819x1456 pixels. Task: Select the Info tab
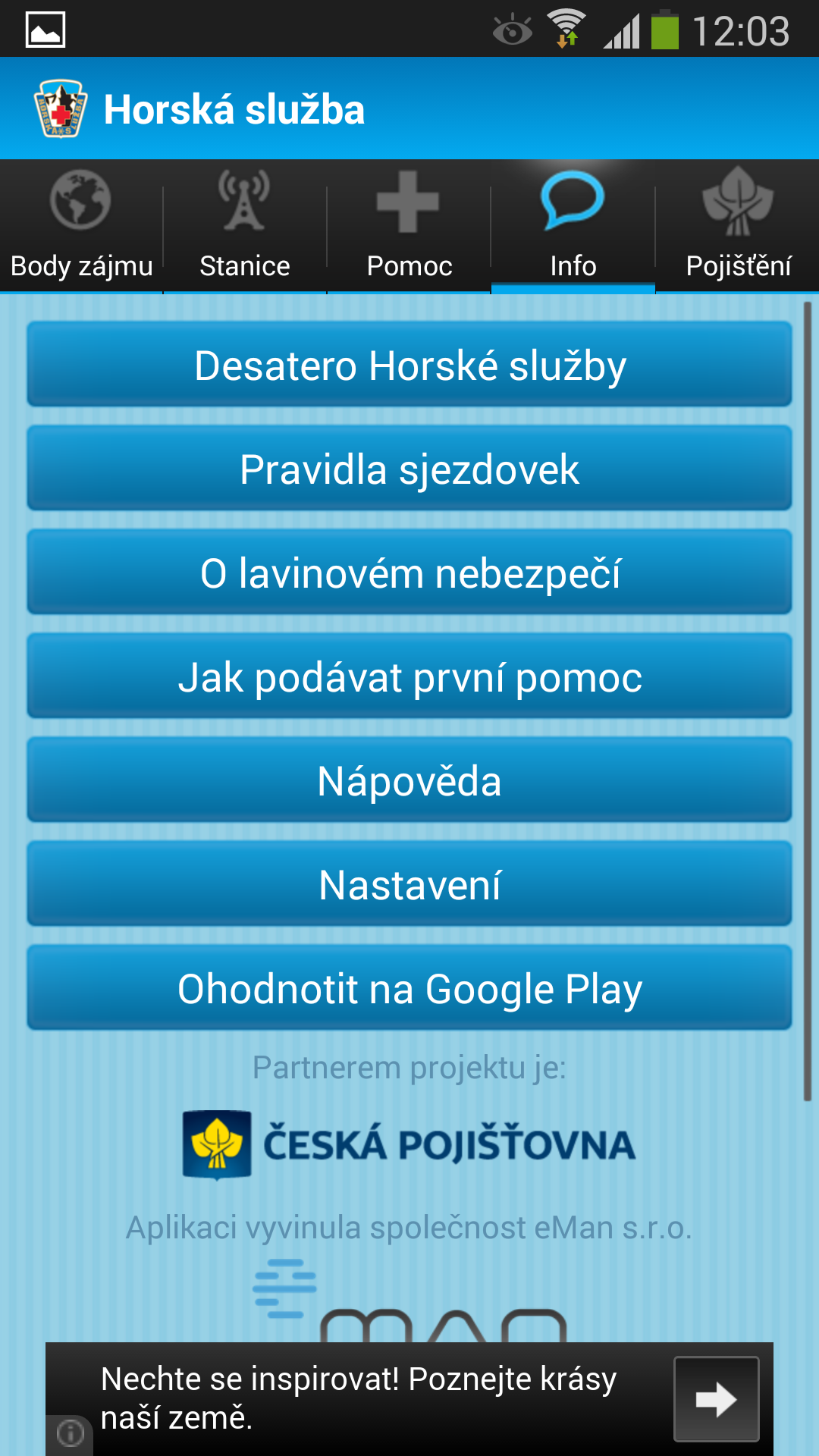coord(573,226)
